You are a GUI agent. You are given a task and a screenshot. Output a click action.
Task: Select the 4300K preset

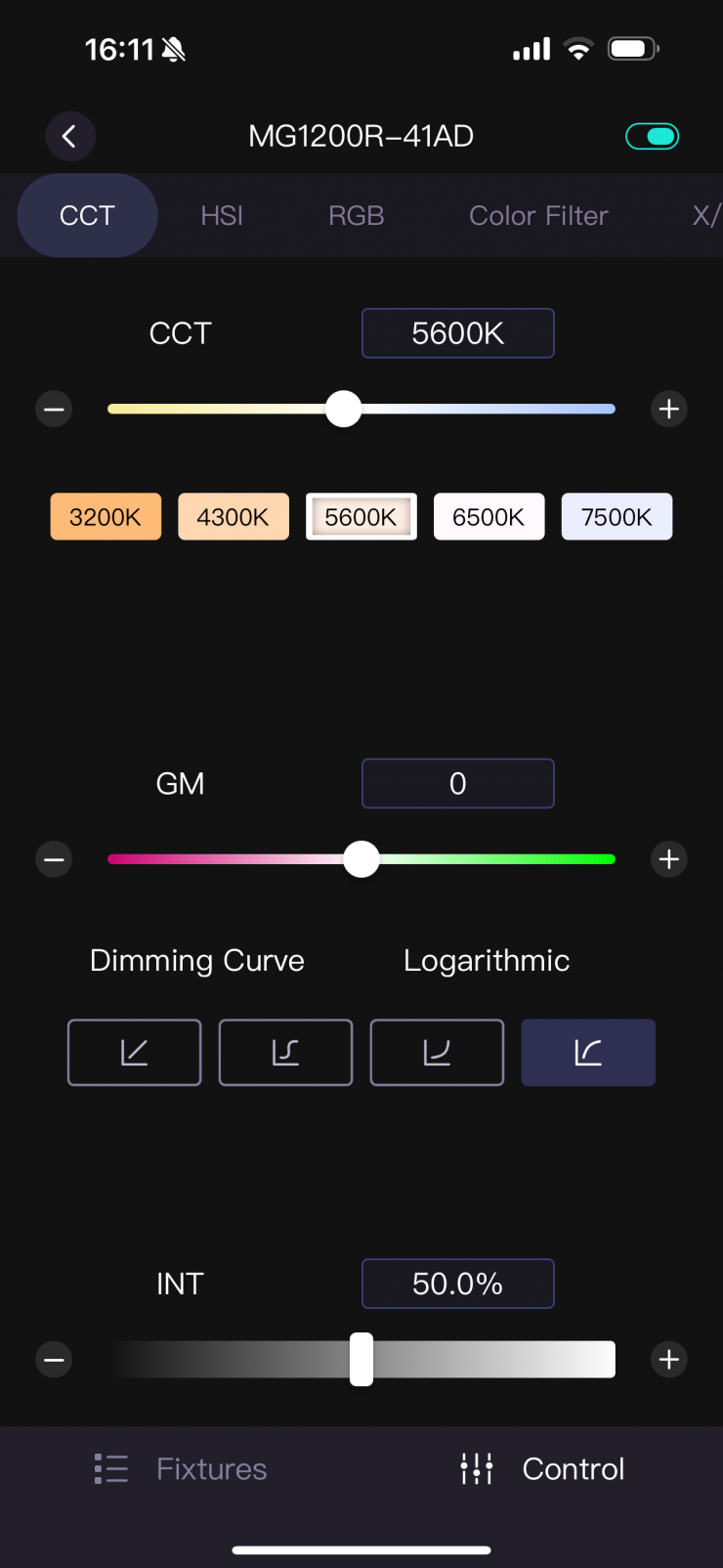pyautogui.click(x=234, y=516)
